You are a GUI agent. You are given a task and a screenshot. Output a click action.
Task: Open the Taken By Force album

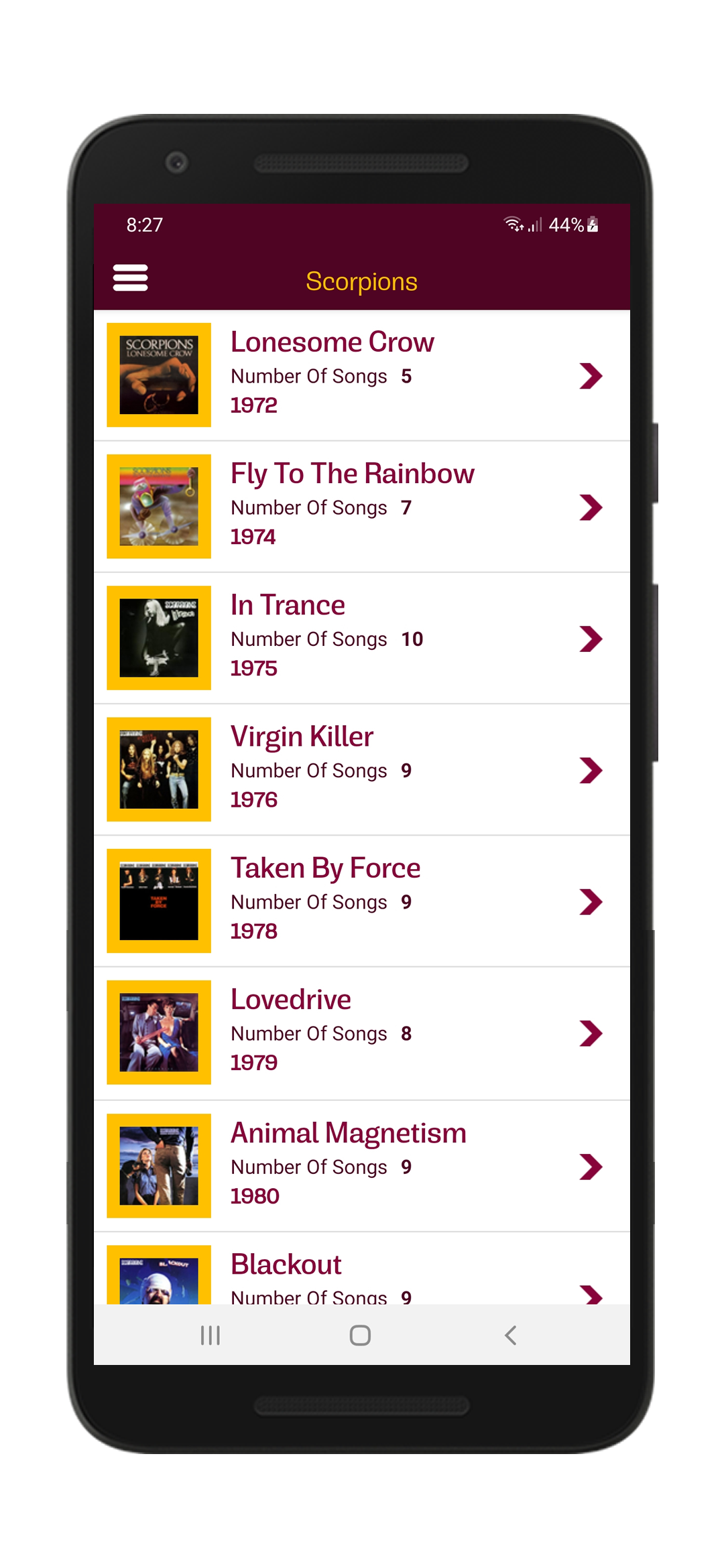point(361,901)
